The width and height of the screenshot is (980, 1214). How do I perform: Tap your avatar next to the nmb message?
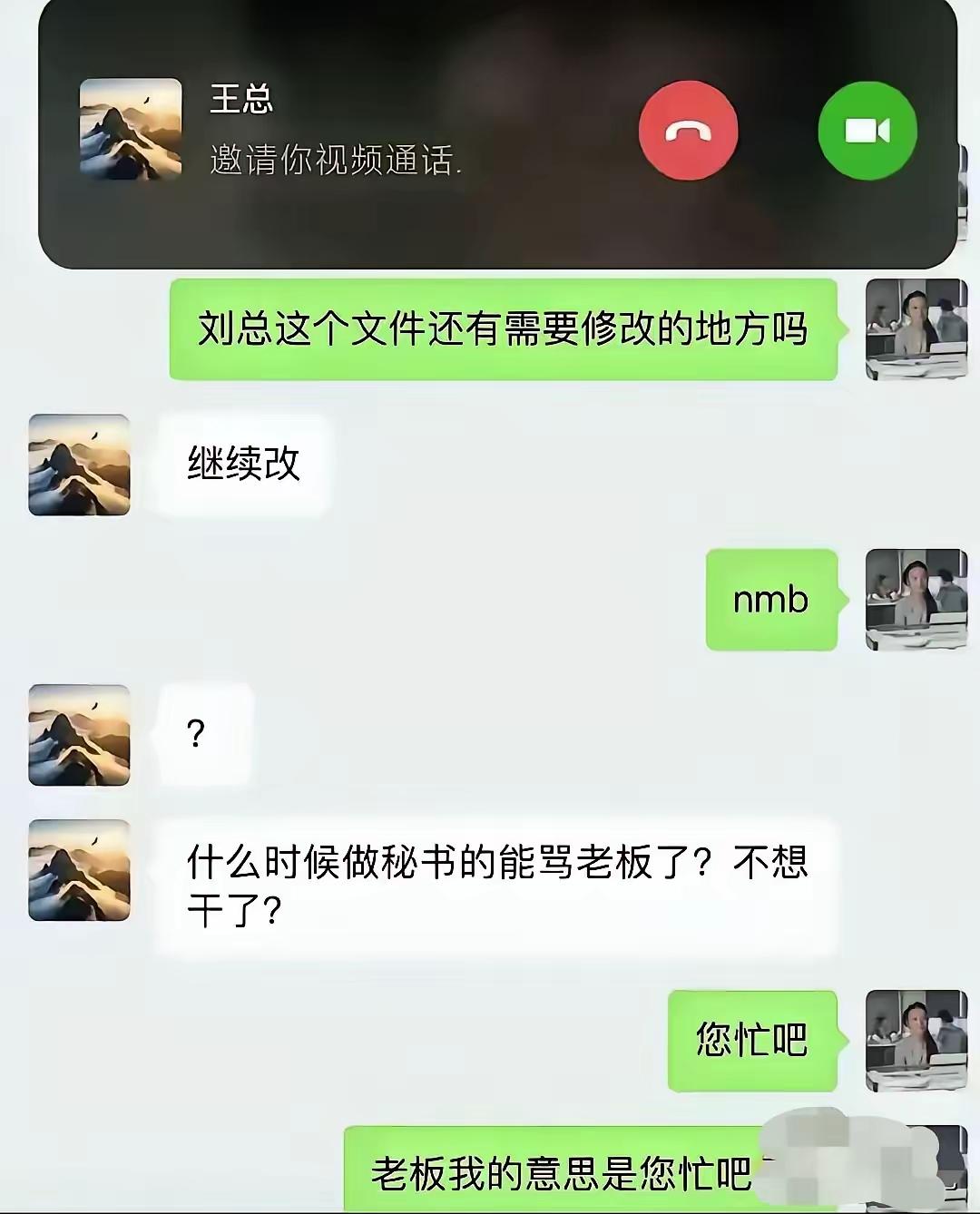coord(916,602)
